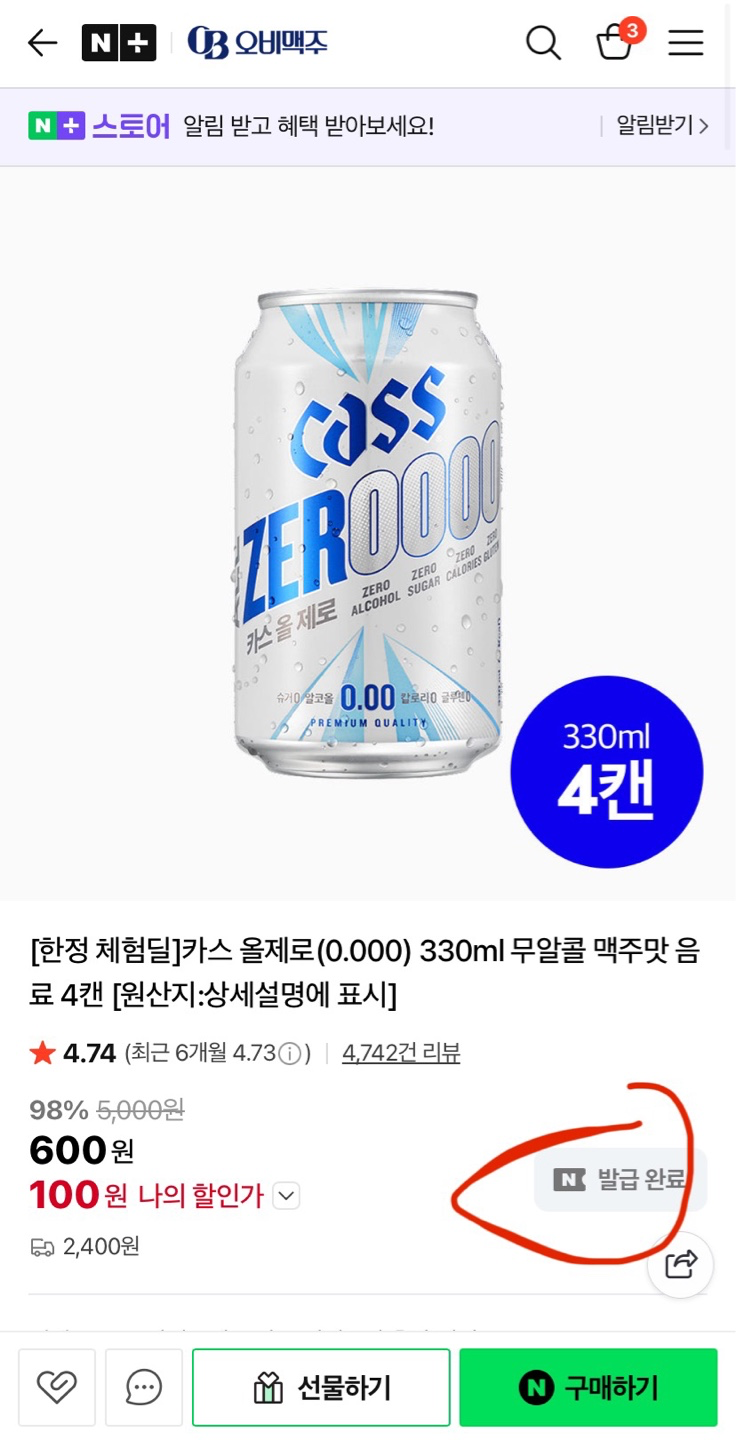
Task: Share this product
Action: (680, 1264)
